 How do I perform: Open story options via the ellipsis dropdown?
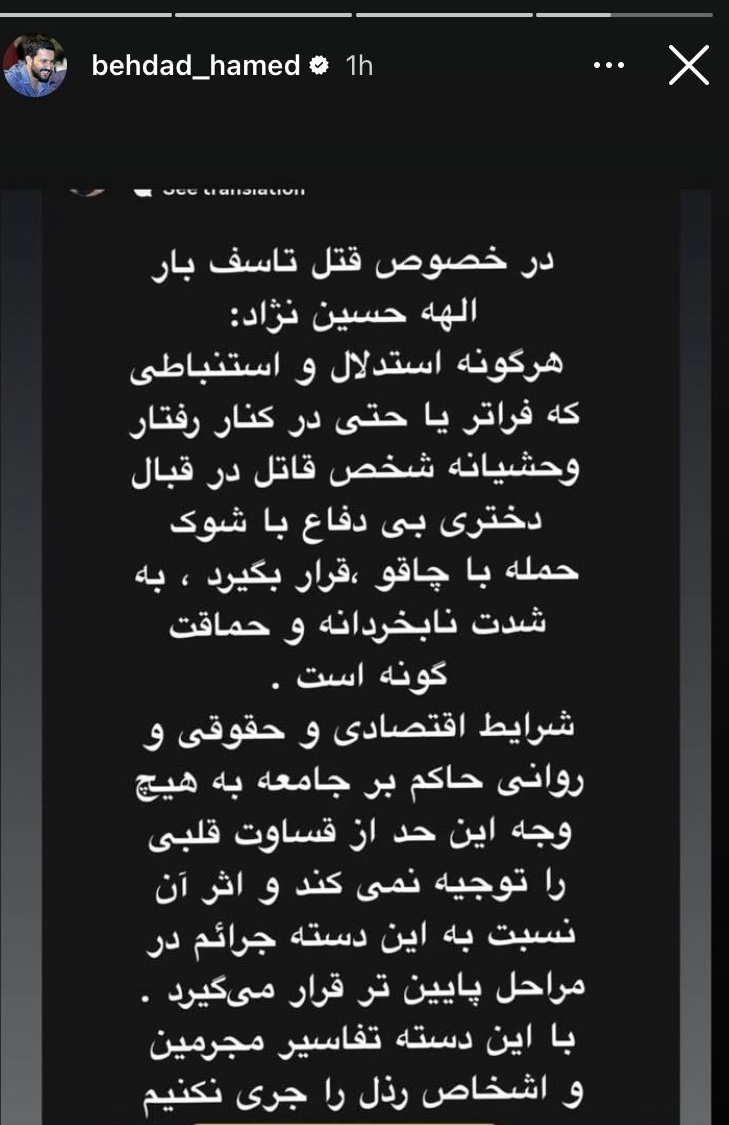(609, 64)
